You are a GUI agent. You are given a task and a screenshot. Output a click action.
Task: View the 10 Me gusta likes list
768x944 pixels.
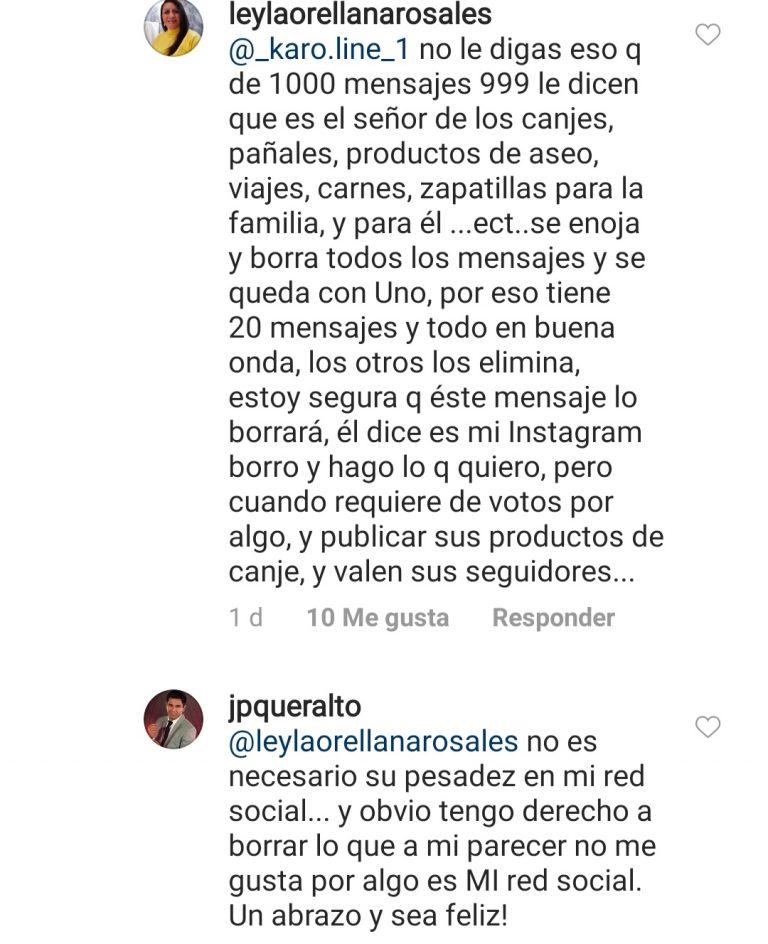coord(377,618)
